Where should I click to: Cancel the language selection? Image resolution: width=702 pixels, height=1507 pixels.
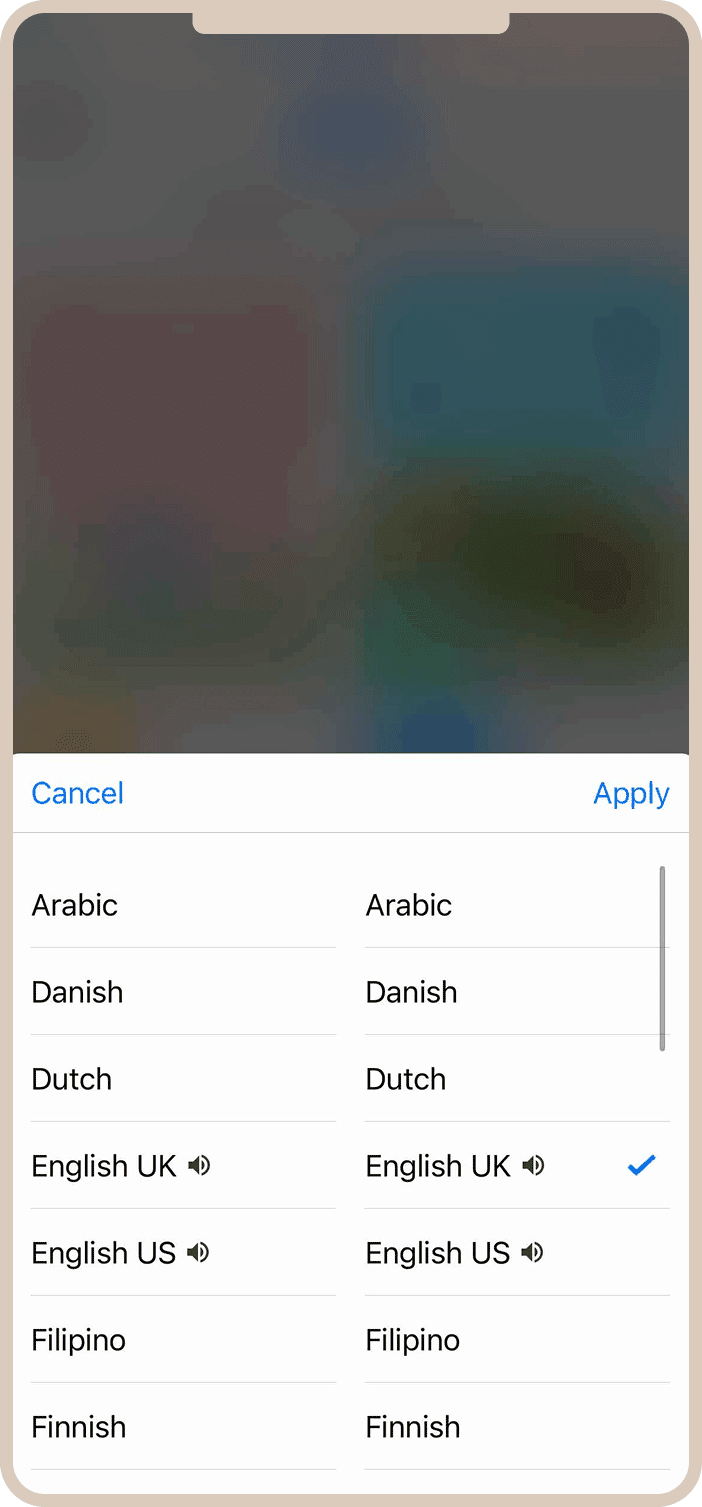coord(78,793)
